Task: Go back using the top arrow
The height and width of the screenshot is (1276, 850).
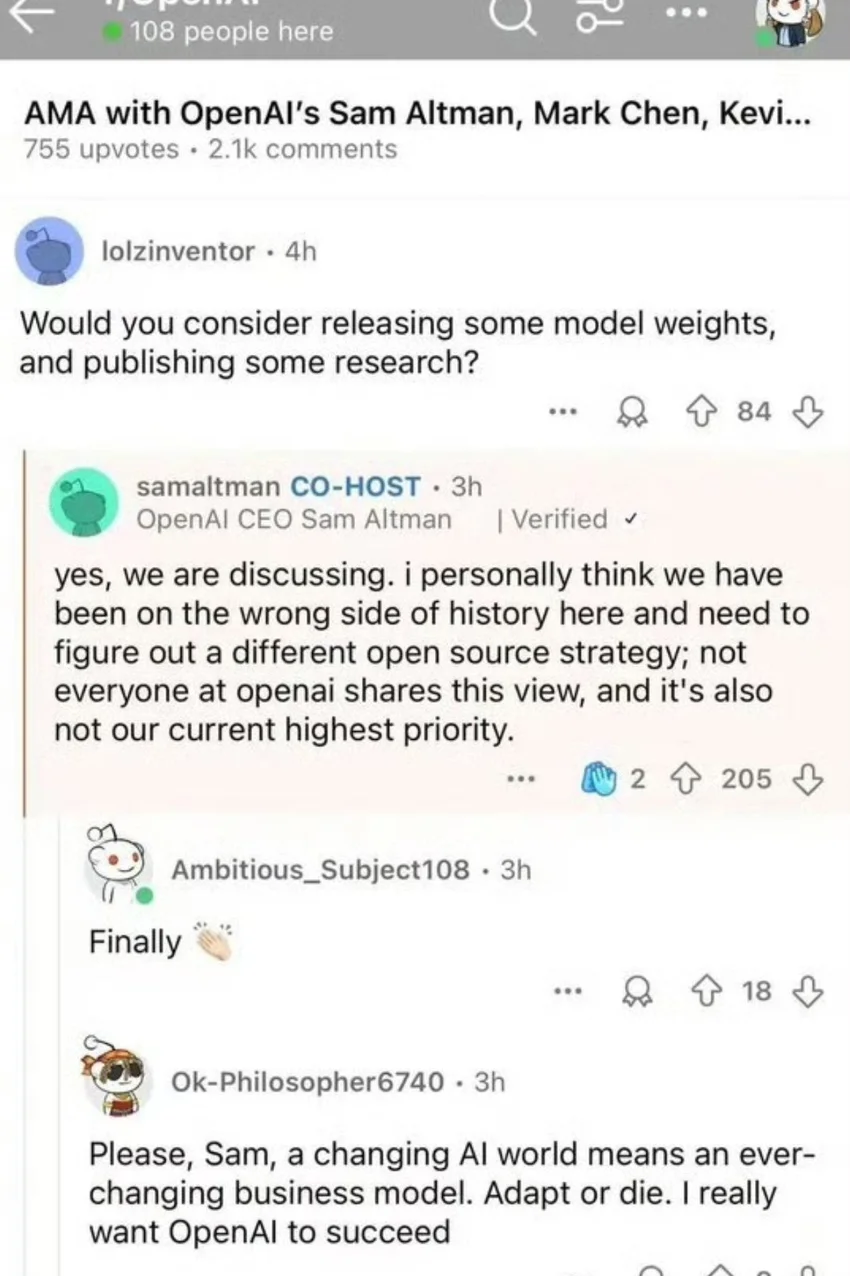Action: 34,20
